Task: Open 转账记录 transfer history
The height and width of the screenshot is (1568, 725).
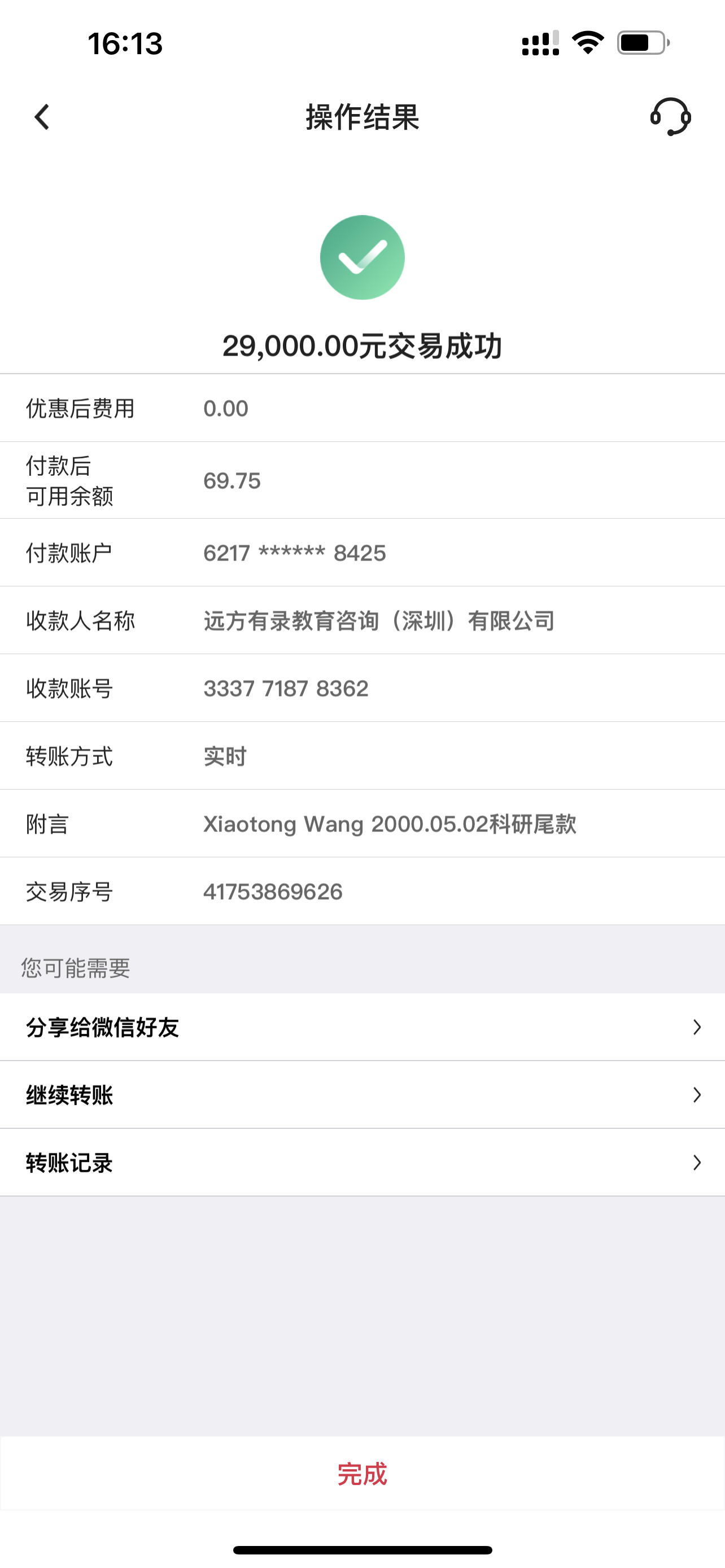Action: (x=362, y=1163)
